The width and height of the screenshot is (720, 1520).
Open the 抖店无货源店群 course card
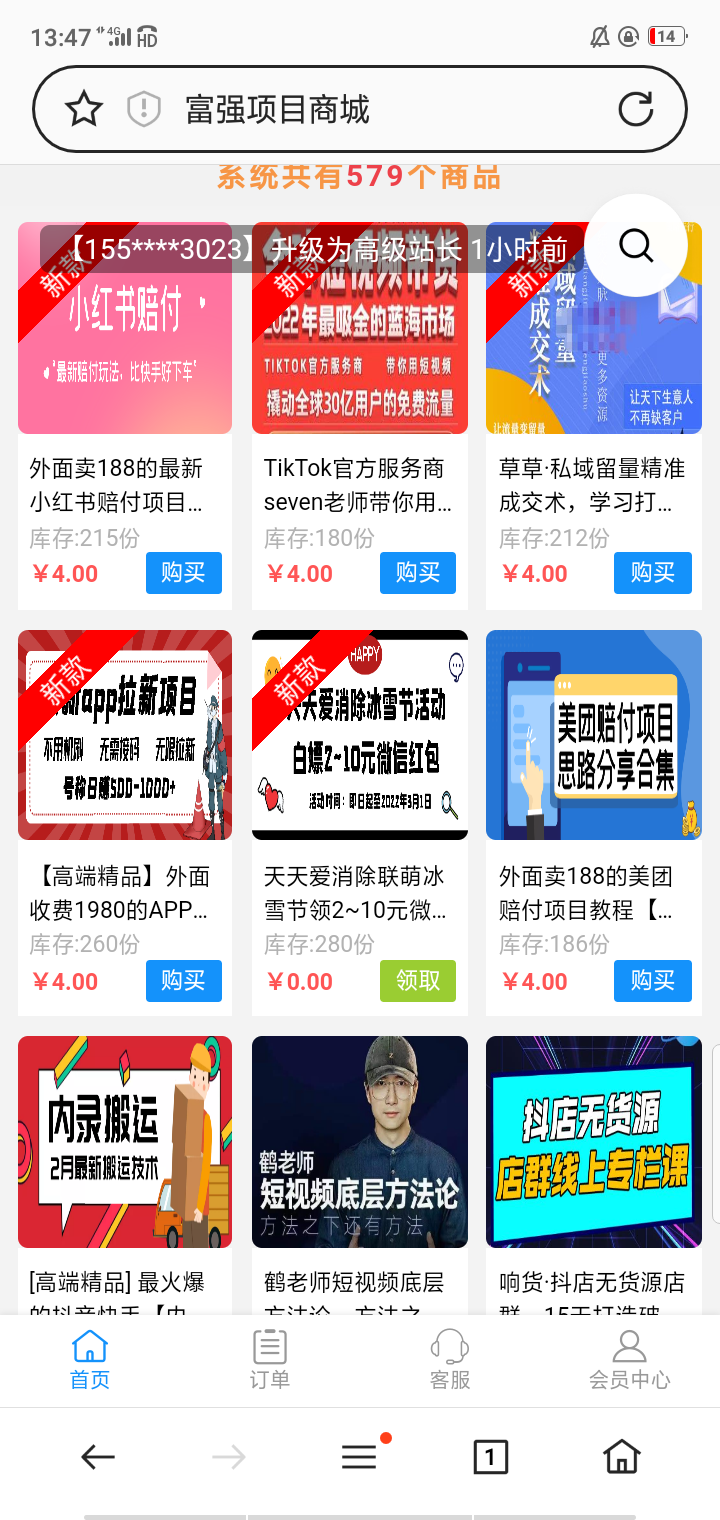click(x=594, y=1142)
